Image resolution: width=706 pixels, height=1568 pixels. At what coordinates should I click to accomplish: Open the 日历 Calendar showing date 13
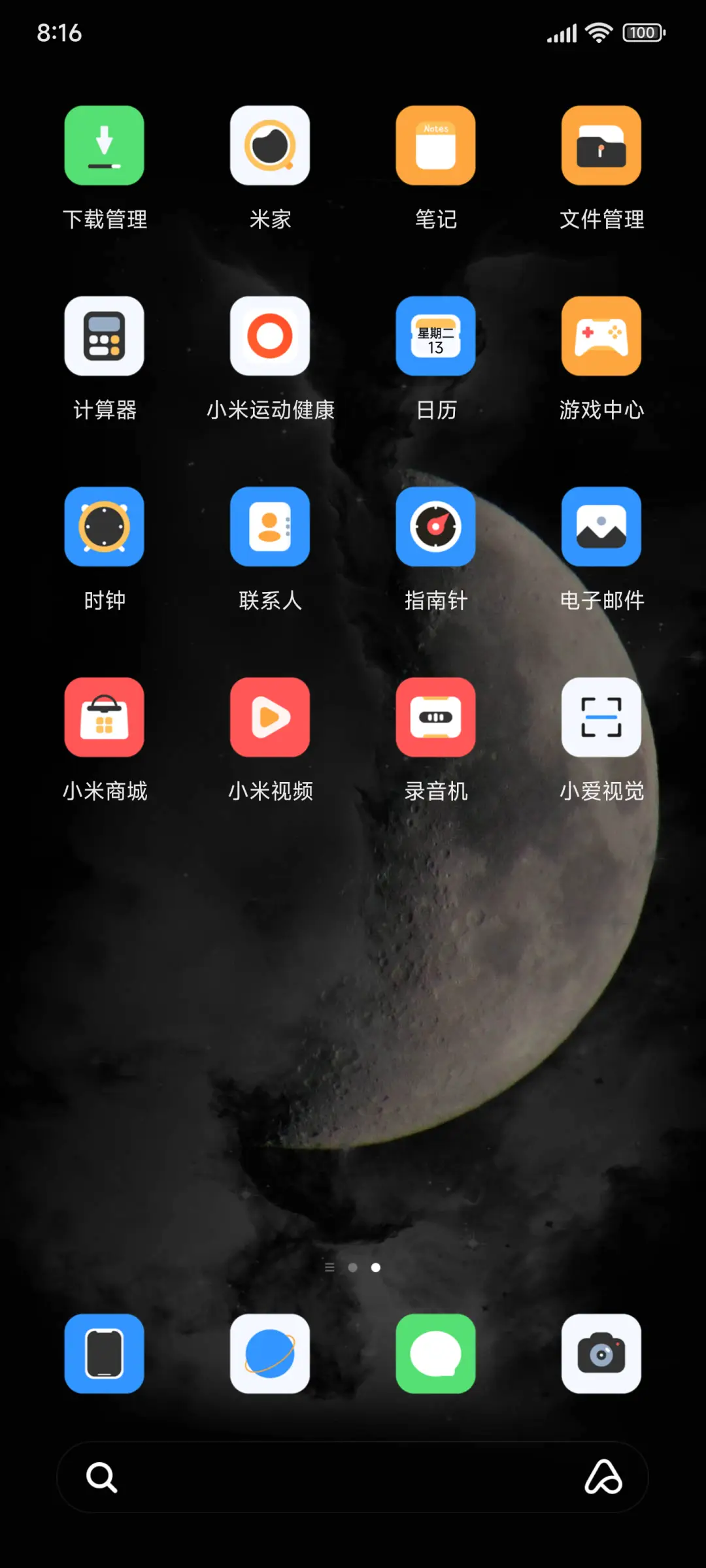(x=436, y=335)
